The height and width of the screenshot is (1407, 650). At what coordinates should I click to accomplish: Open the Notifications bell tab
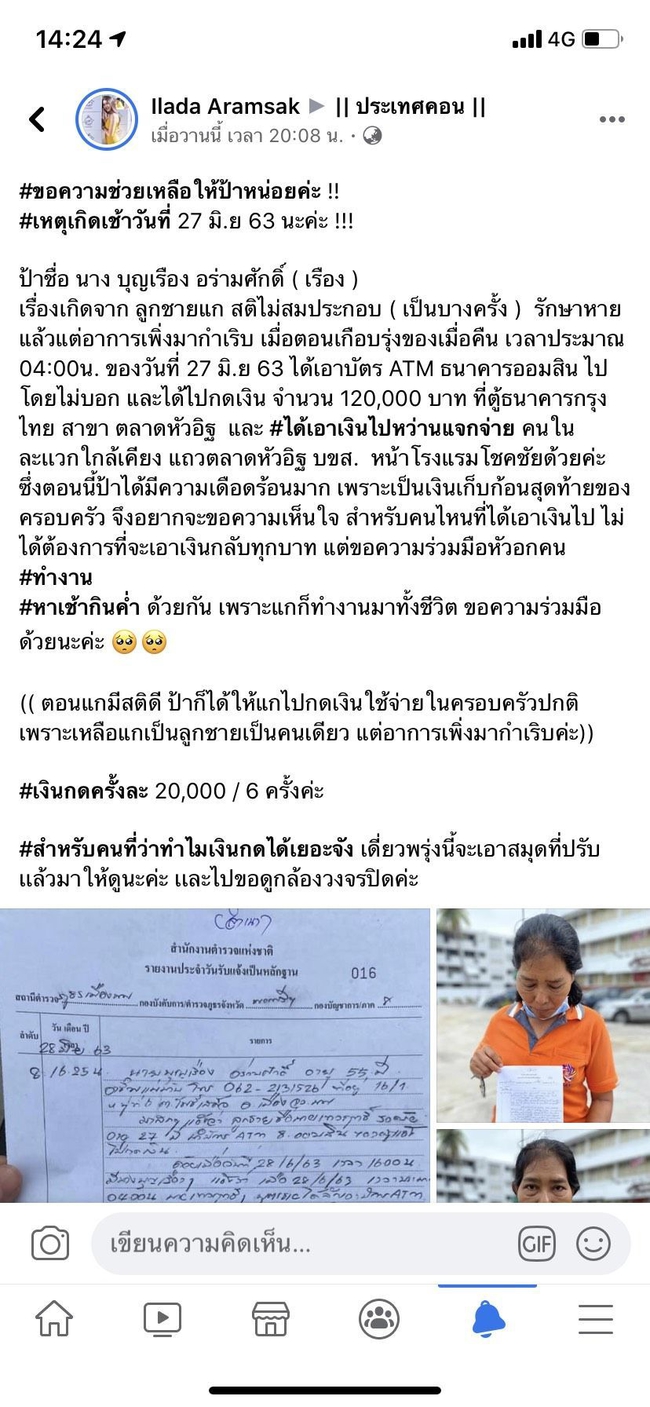(x=488, y=1320)
